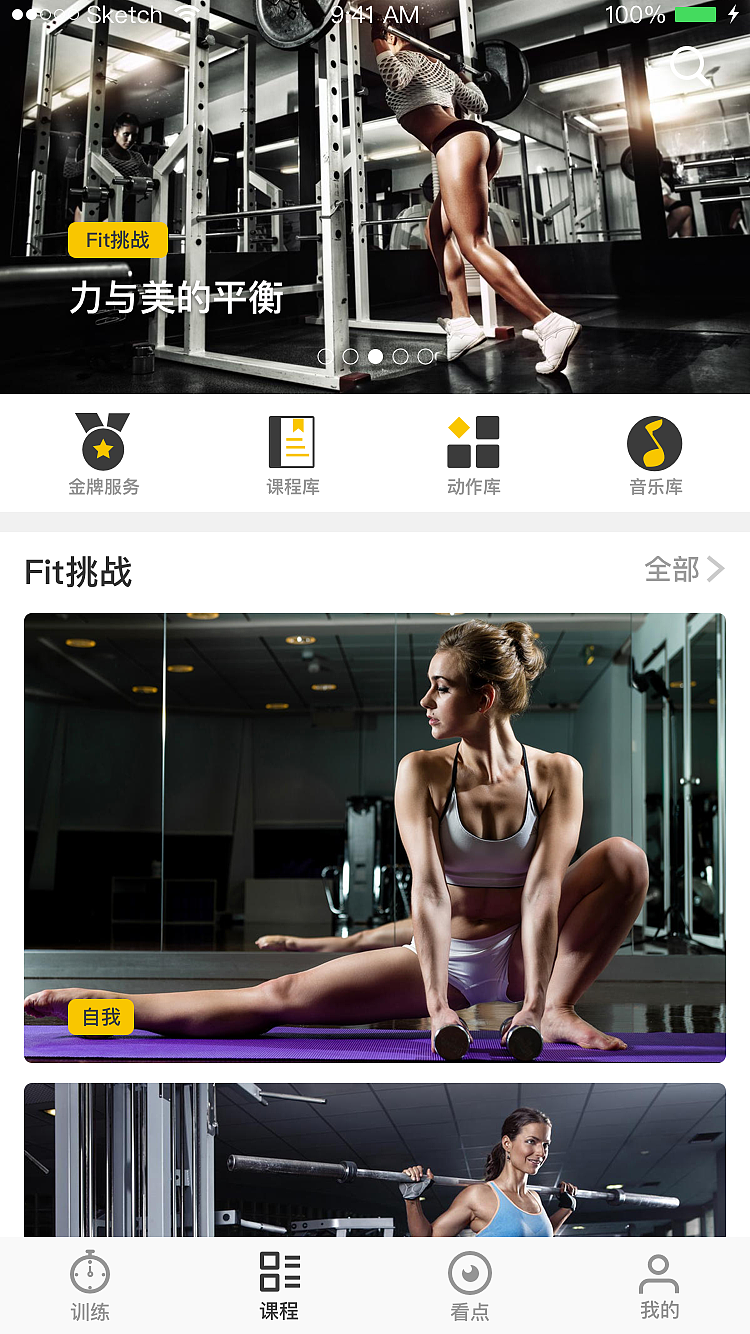The width and height of the screenshot is (750, 1334).
Task: Tap the 音乐库 music note icon
Action: click(x=655, y=441)
